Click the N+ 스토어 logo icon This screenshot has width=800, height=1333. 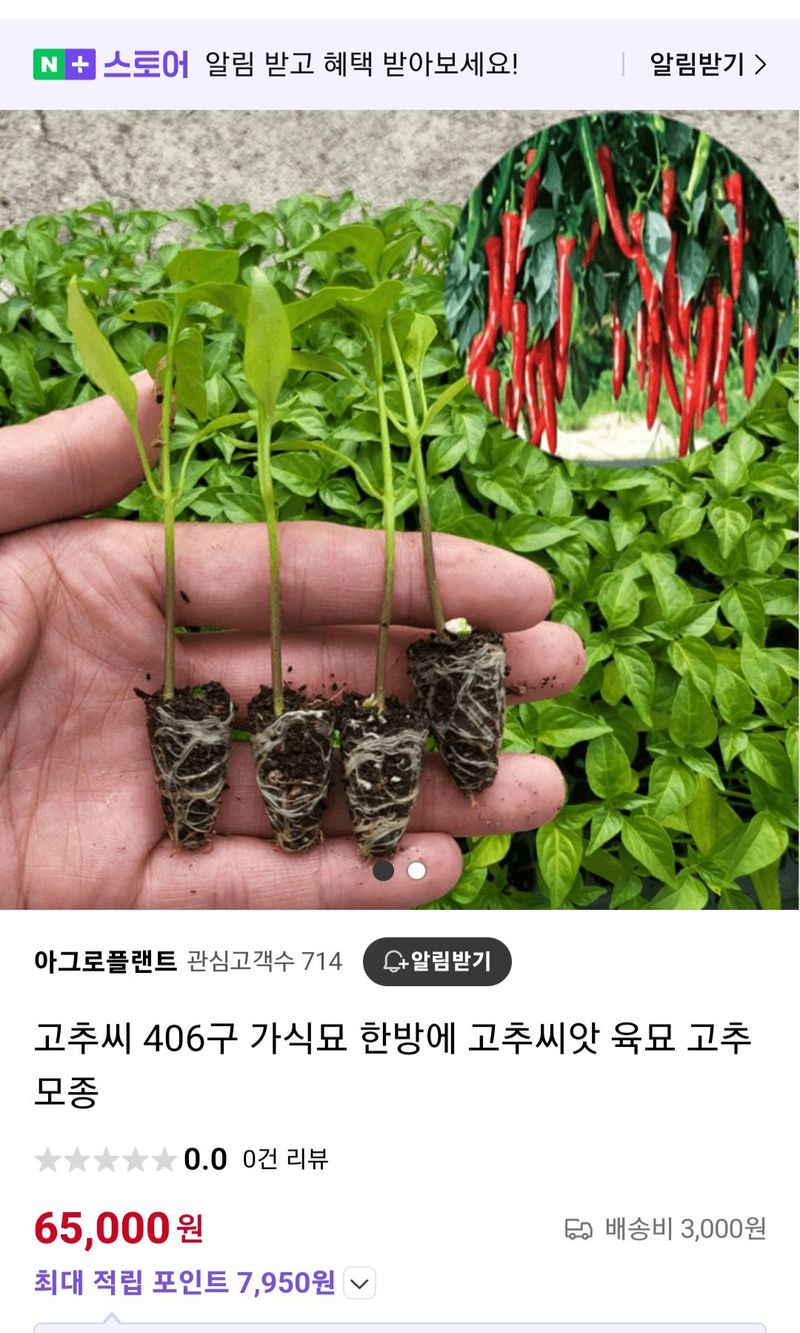click(66, 63)
